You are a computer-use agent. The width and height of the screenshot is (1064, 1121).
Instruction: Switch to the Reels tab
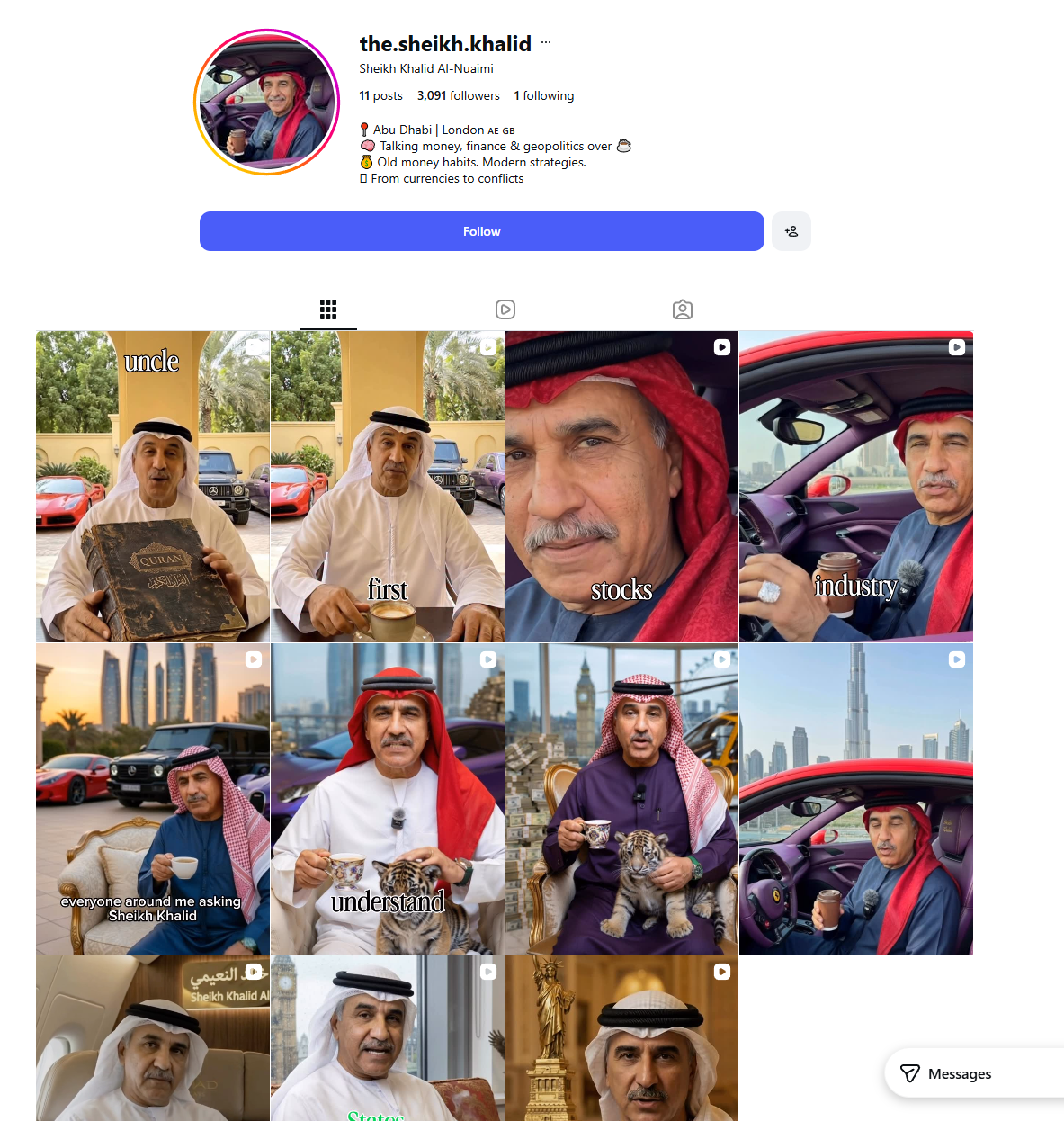click(505, 309)
